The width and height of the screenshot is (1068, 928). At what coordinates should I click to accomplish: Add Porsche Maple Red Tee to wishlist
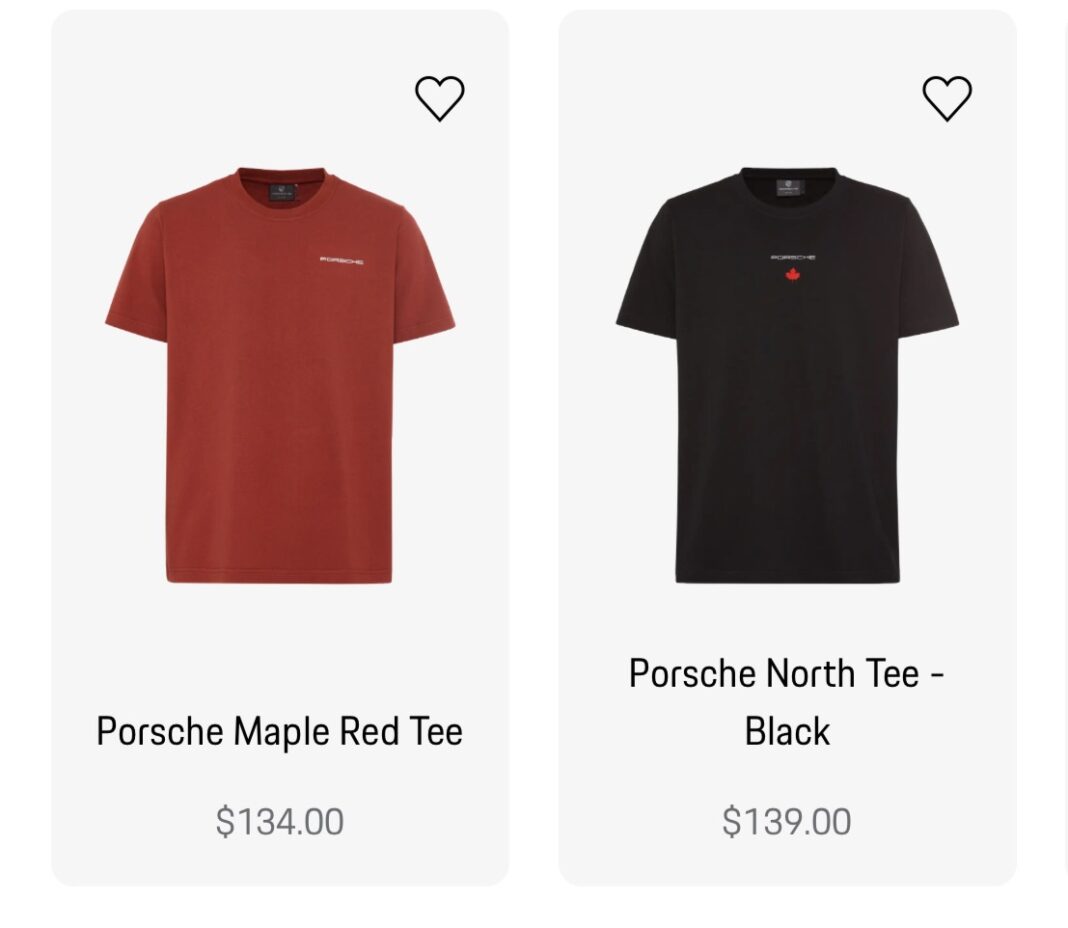click(x=440, y=98)
